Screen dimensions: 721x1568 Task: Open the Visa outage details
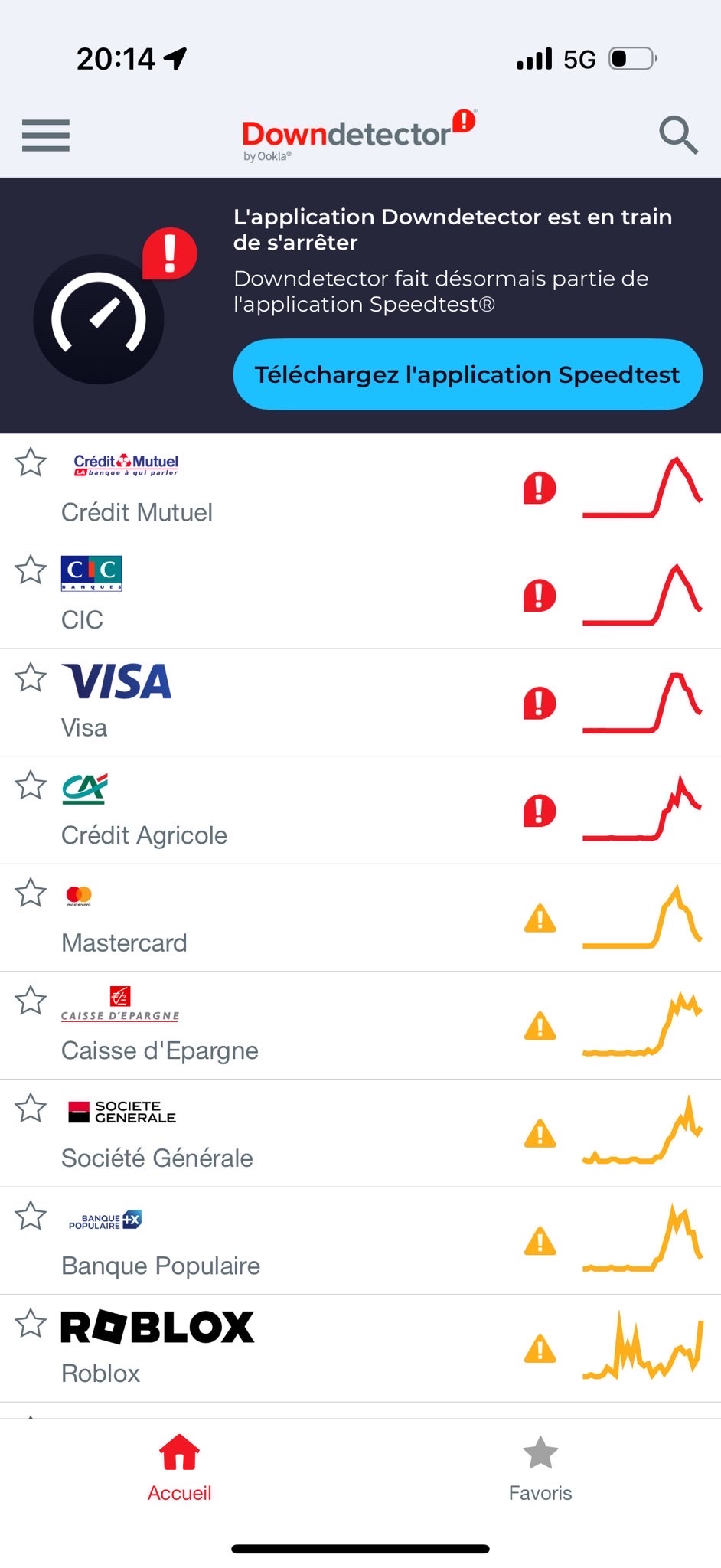(360, 703)
